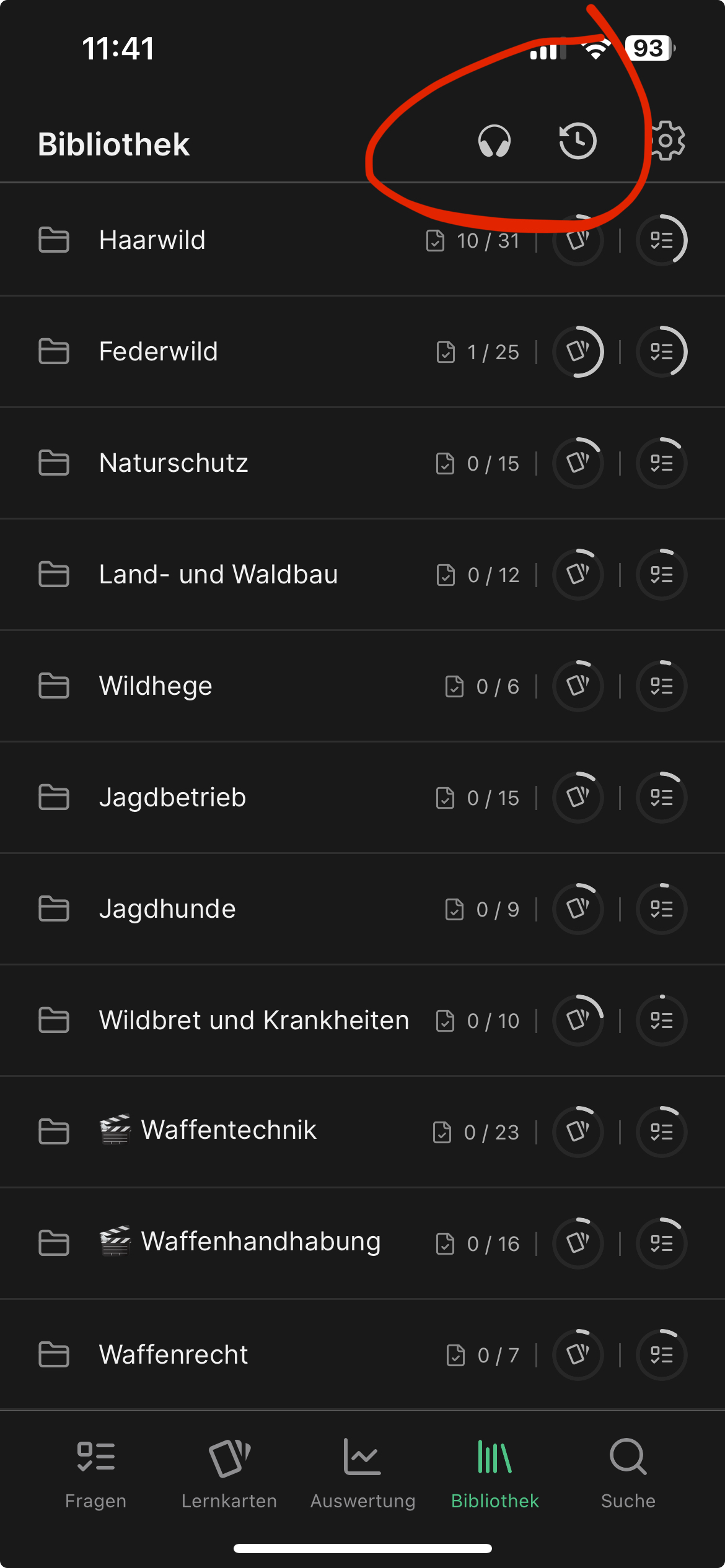Screen dimensions: 725x1568
Task: Open the Haarwild folder
Action: [152, 240]
